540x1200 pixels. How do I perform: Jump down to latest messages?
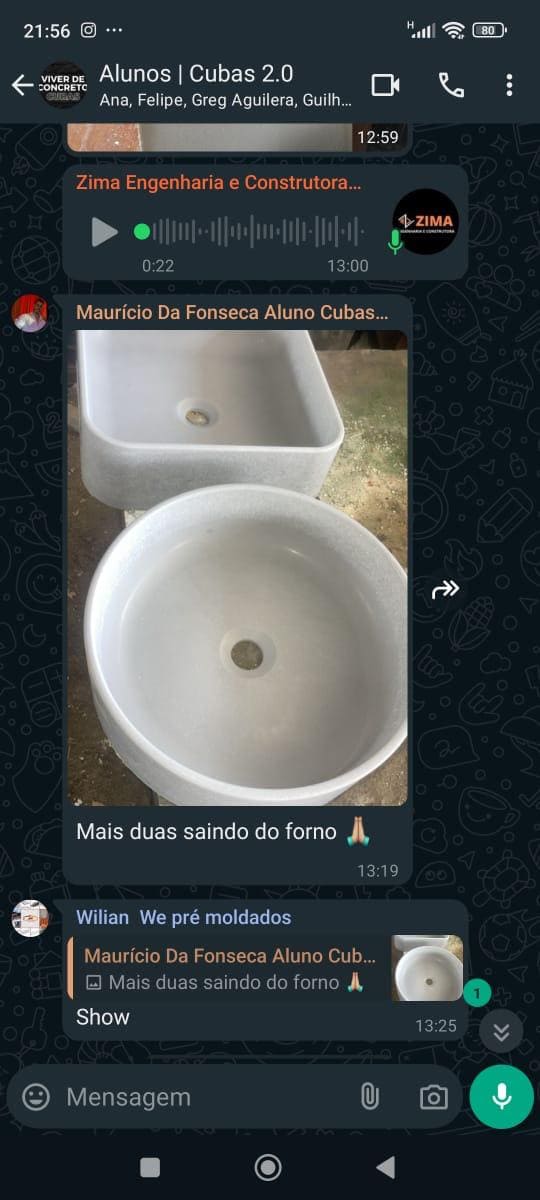click(x=501, y=1033)
